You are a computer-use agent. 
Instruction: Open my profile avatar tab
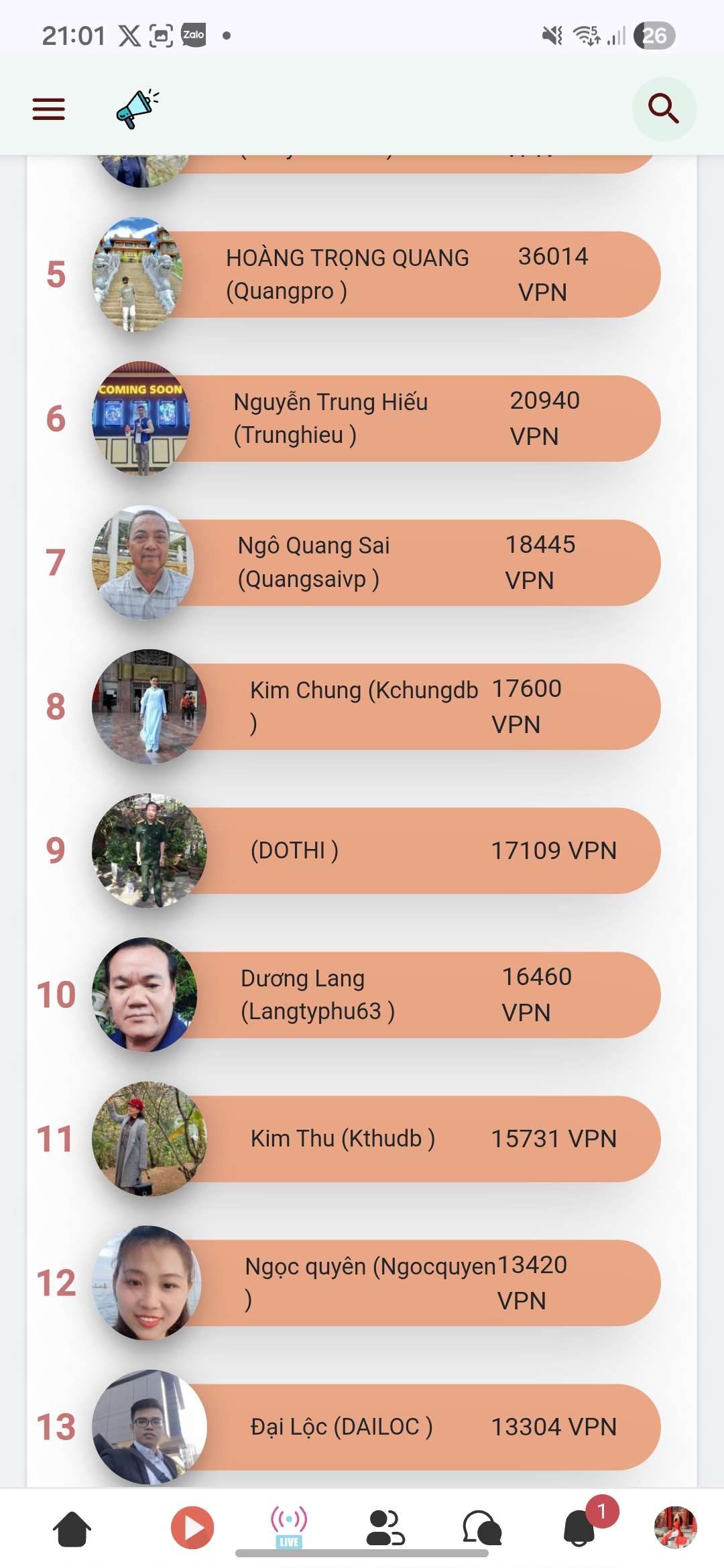(675, 1528)
